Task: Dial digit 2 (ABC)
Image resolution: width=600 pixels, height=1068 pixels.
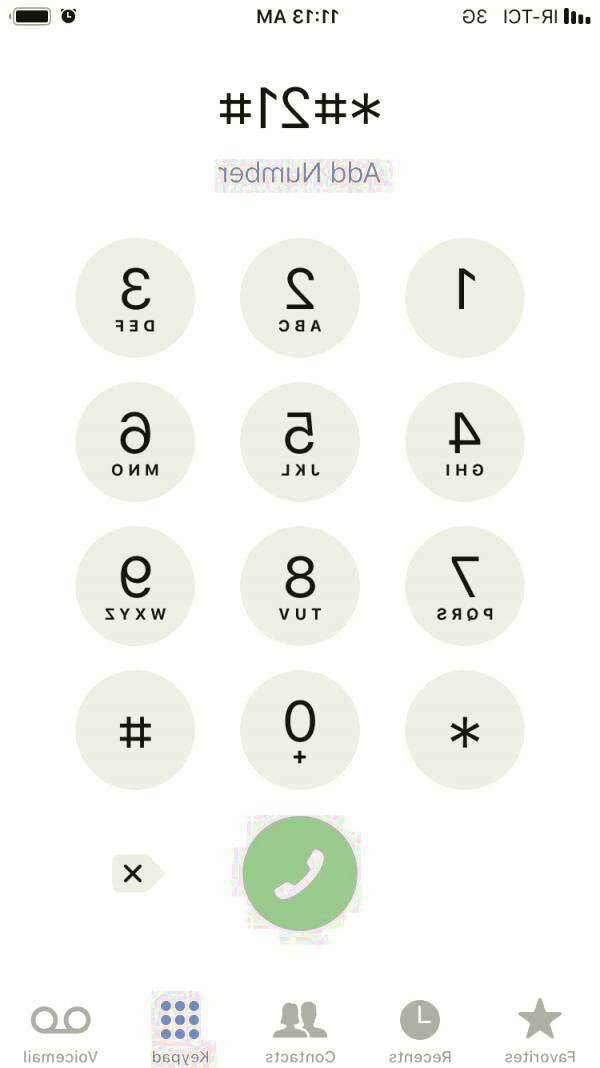Action: (300, 297)
